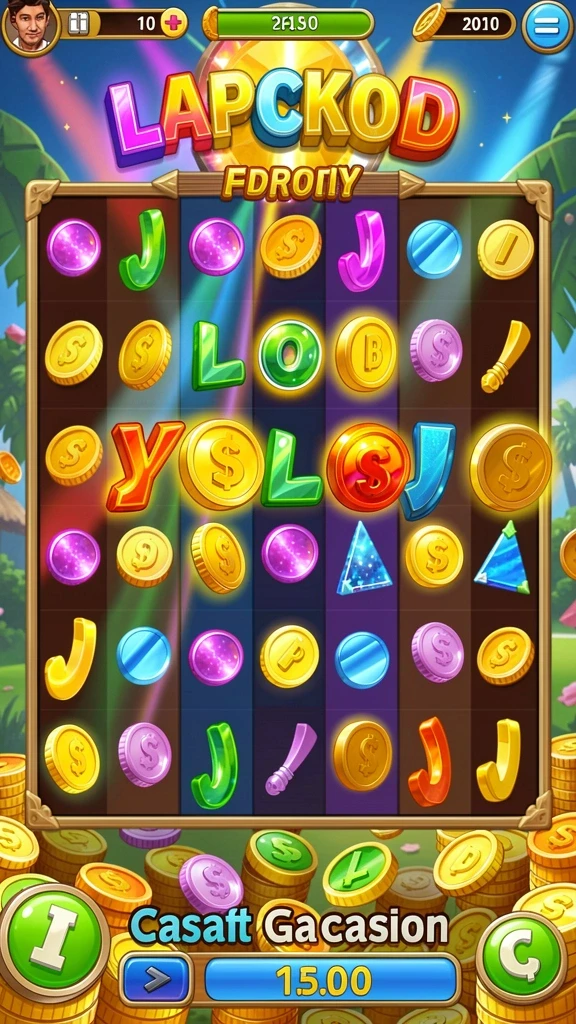Open the blue hamburger menu
Image resolution: width=576 pixels, height=1024 pixels.
pyautogui.click(x=547, y=25)
